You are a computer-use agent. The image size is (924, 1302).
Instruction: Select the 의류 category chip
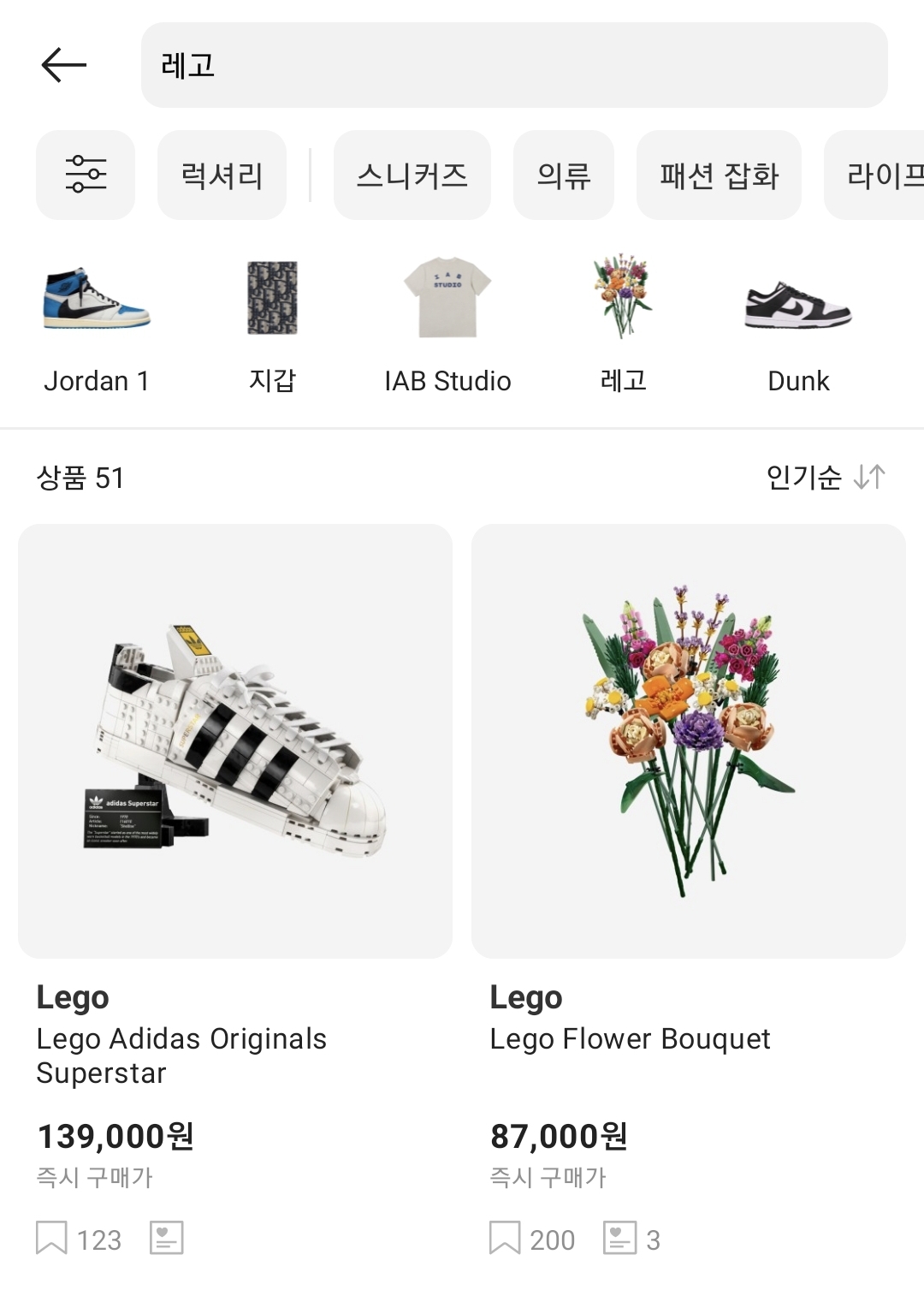click(564, 175)
